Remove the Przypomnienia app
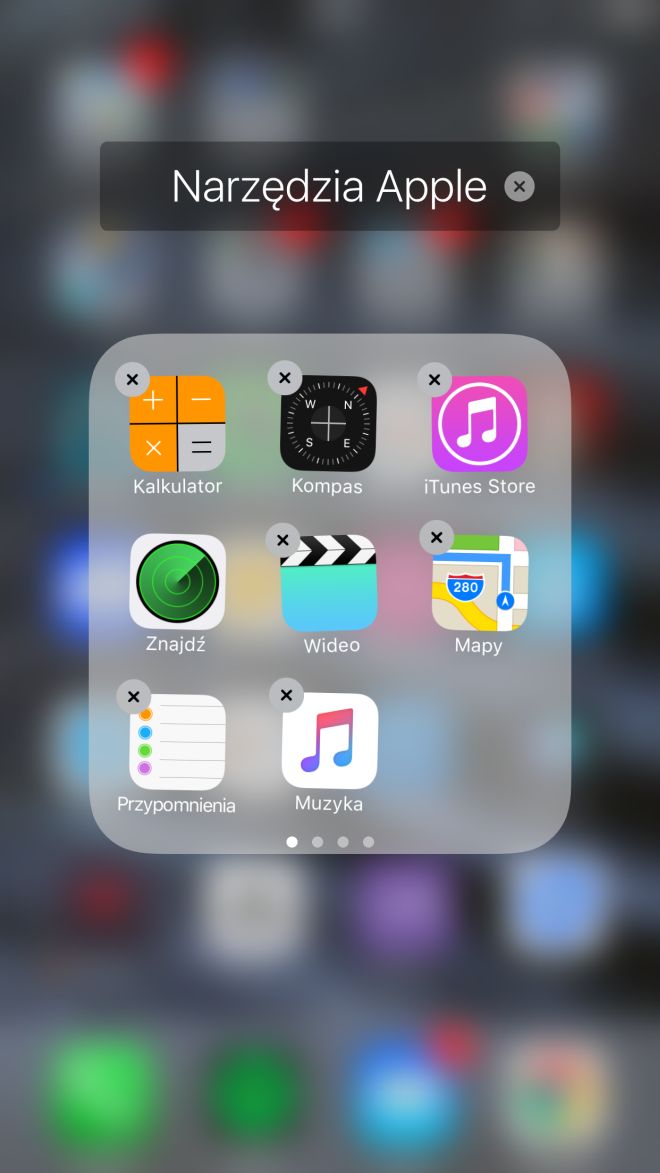Image resolution: width=660 pixels, height=1173 pixels. (133, 697)
